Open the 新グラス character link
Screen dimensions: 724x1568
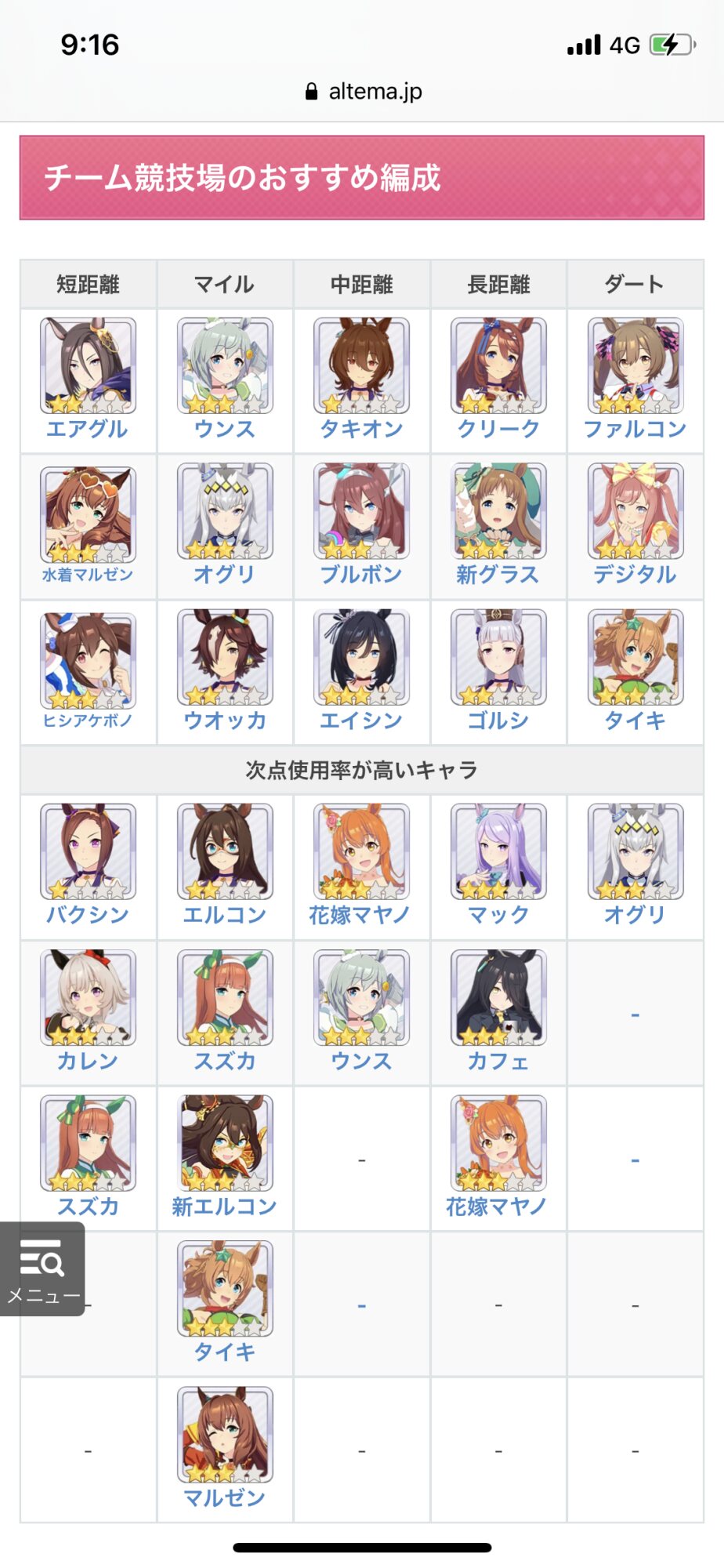(x=498, y=575)
